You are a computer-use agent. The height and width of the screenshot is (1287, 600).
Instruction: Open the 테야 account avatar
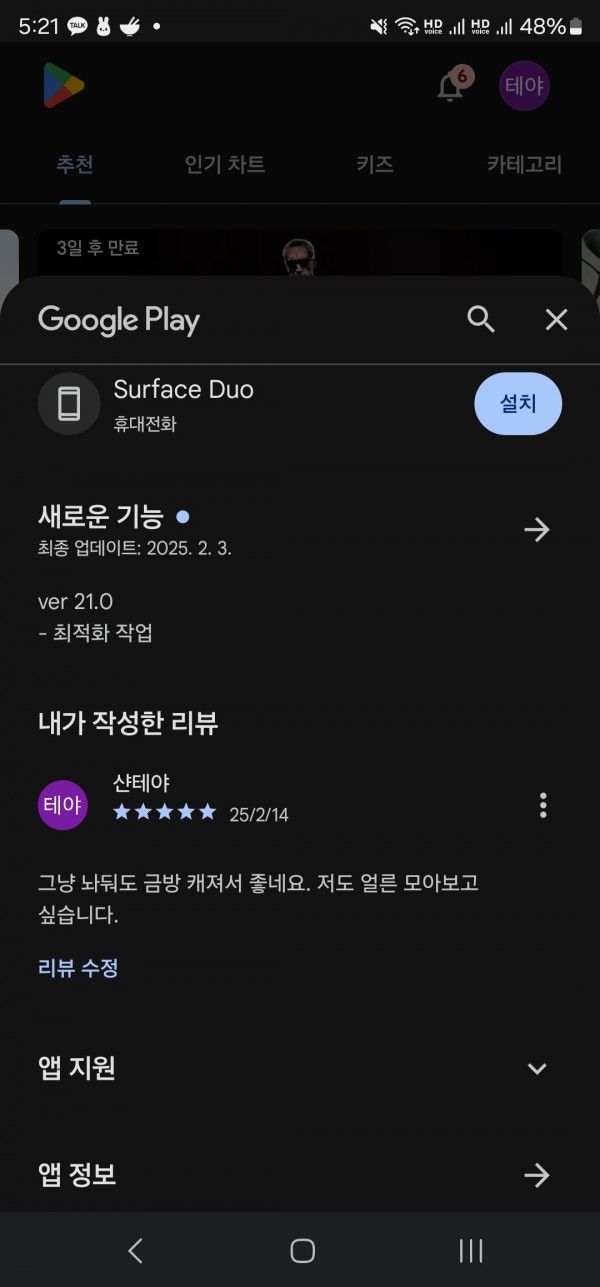pos(524,85)
